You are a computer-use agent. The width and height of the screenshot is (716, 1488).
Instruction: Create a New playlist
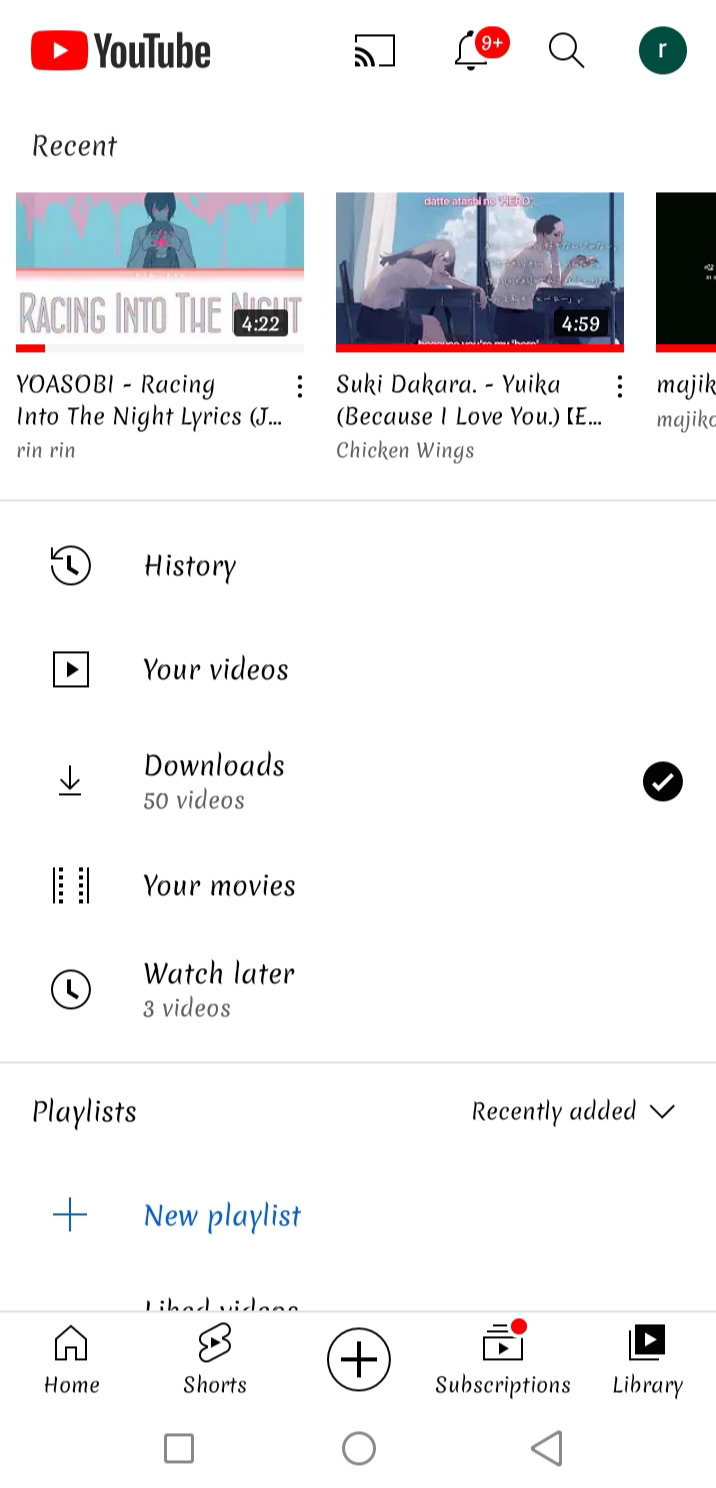point(358,1215)
